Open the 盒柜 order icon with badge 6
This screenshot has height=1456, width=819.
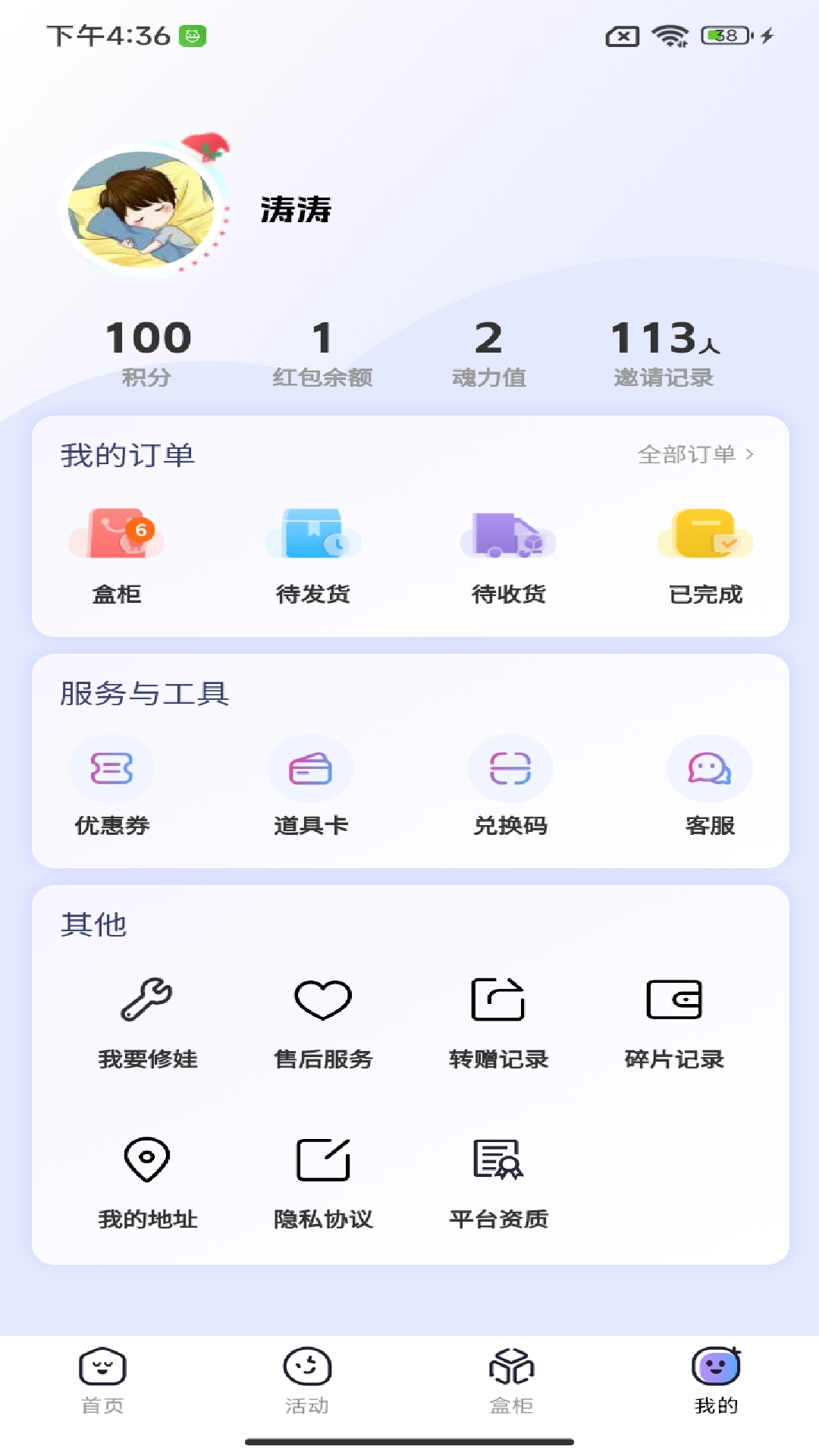[116, 538]
